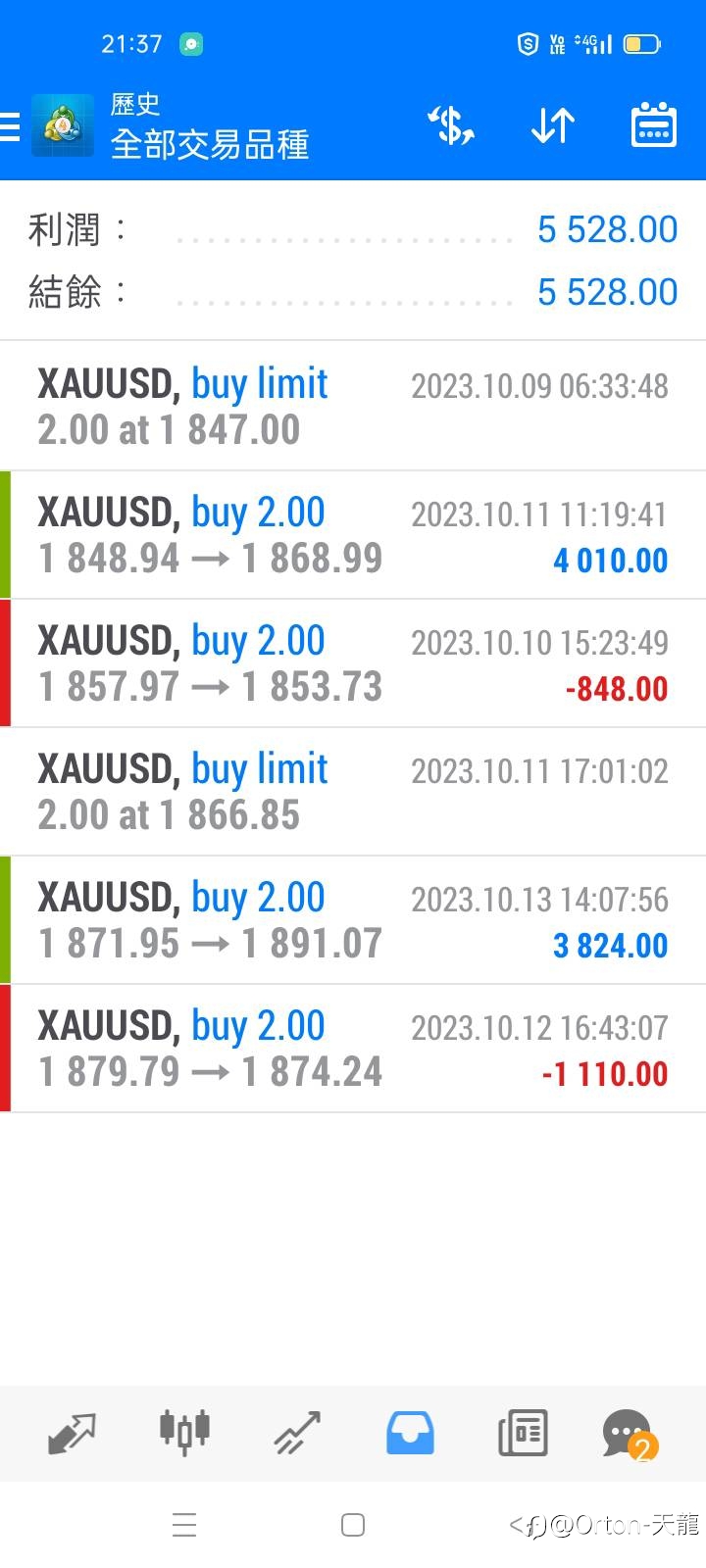The width and height of the screenshot is (706, 1568).
Task: Open the Messages tab with 2 unread
Action: 630,1435
